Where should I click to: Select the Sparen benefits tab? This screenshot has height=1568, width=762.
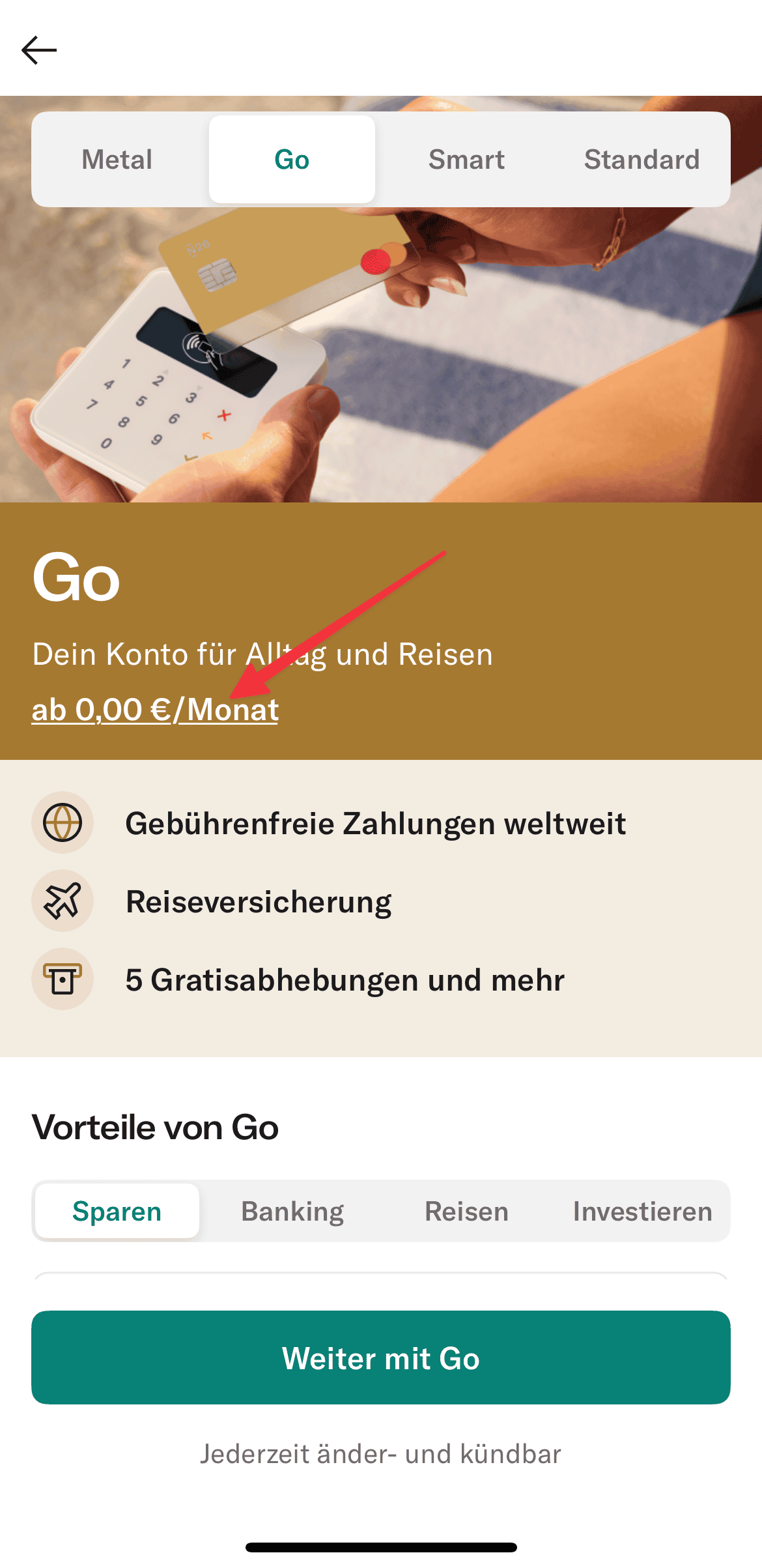coord(117,1212)
